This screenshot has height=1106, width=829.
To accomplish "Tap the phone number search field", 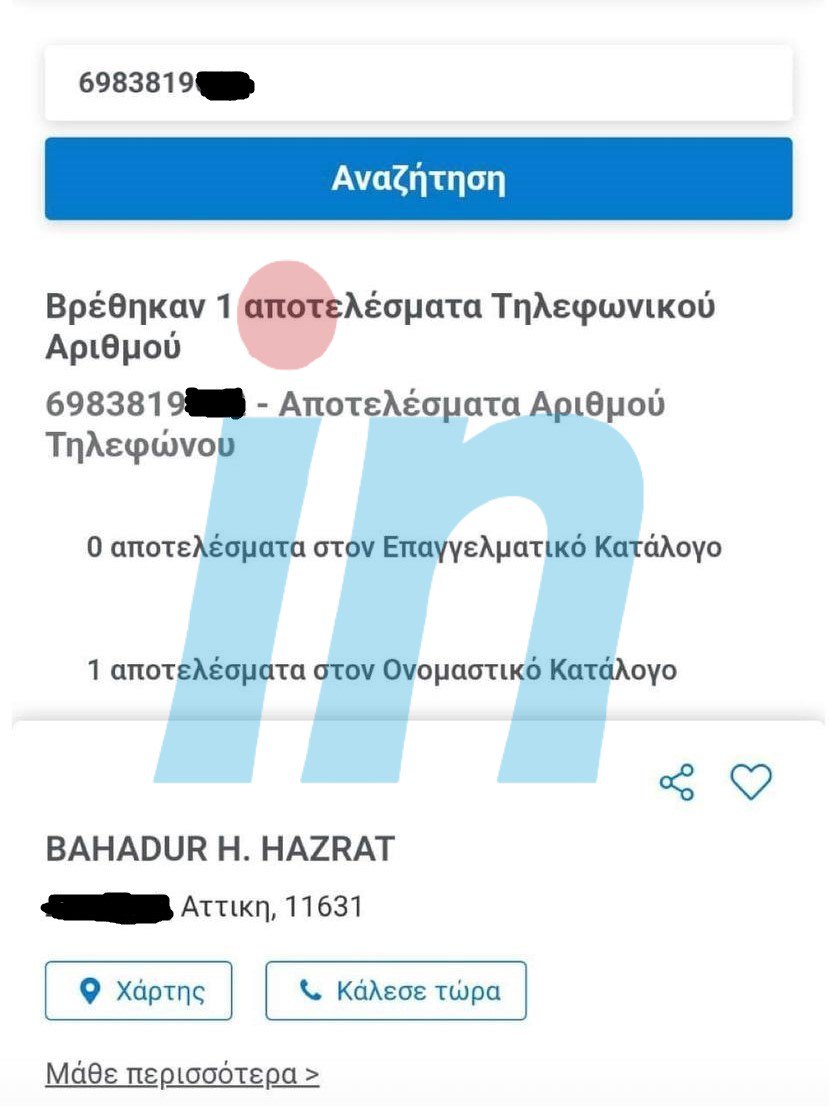I will click(x=418, y=83).
